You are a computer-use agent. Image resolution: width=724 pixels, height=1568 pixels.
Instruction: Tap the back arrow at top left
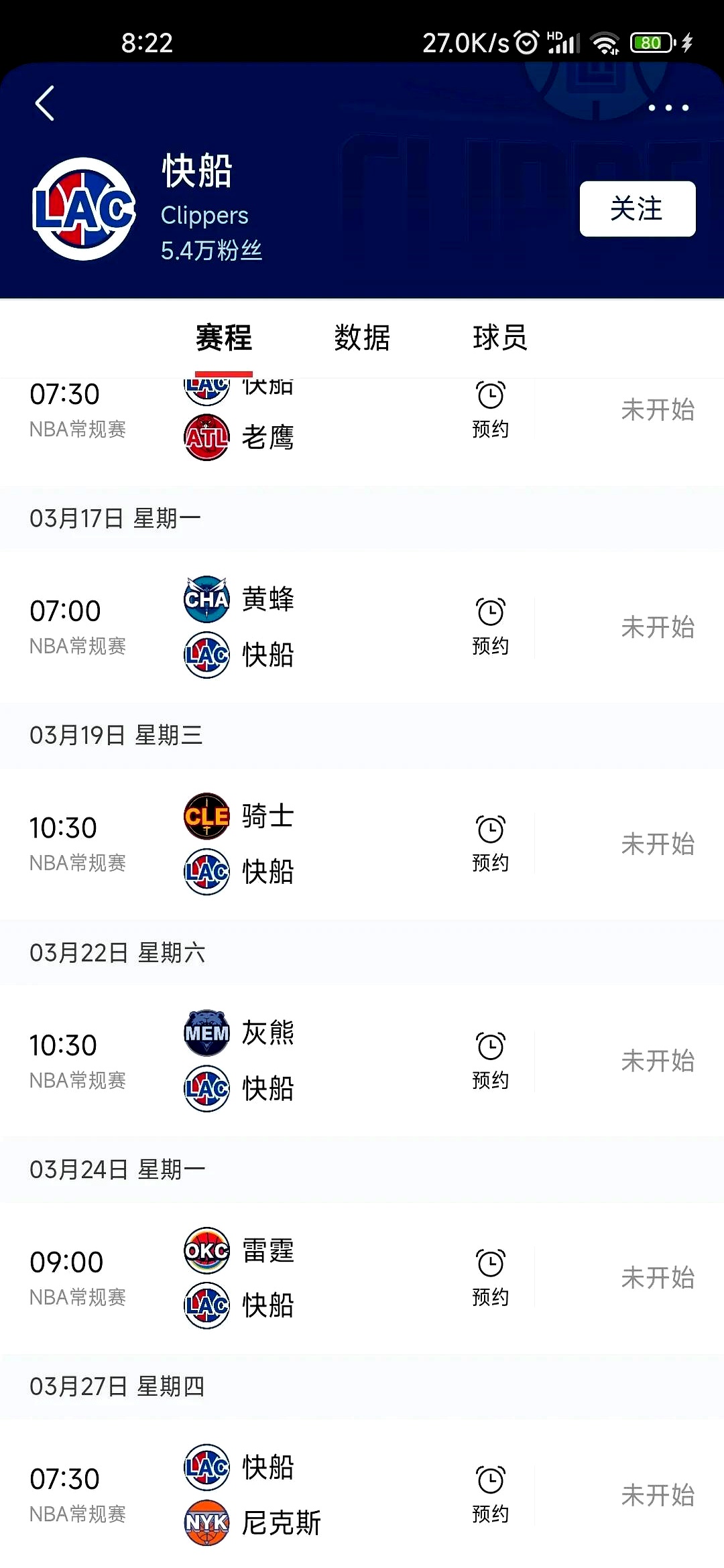pyautogui.click(x=44, y=104)
